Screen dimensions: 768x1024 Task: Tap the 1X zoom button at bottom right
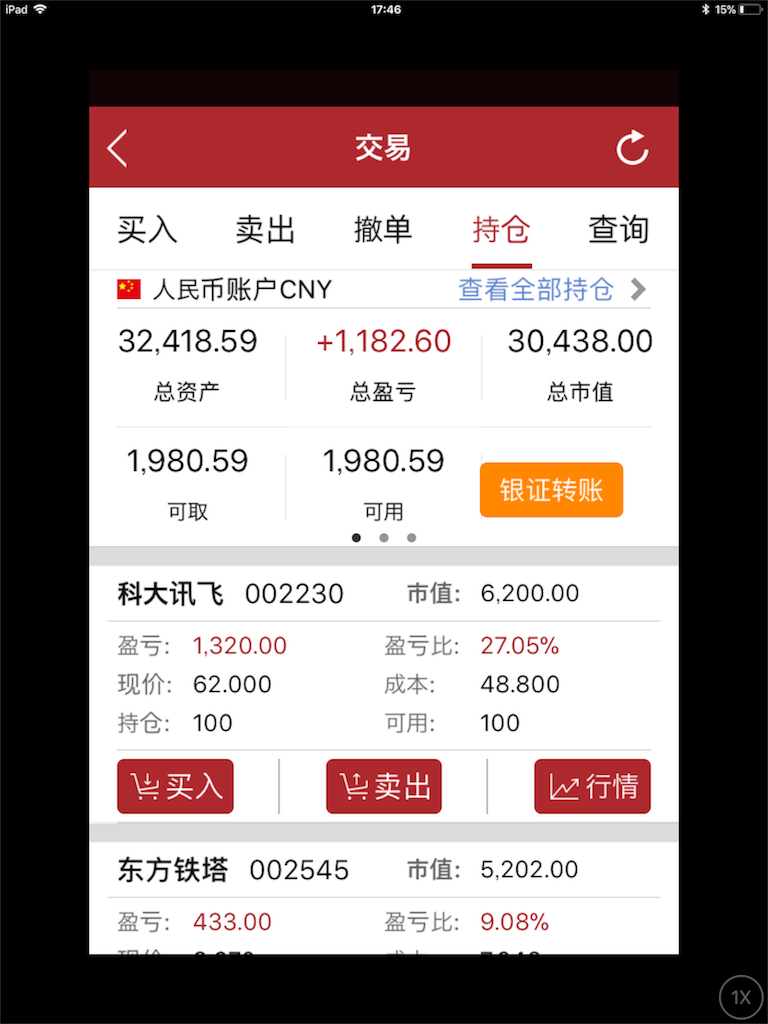click(740, 996)
